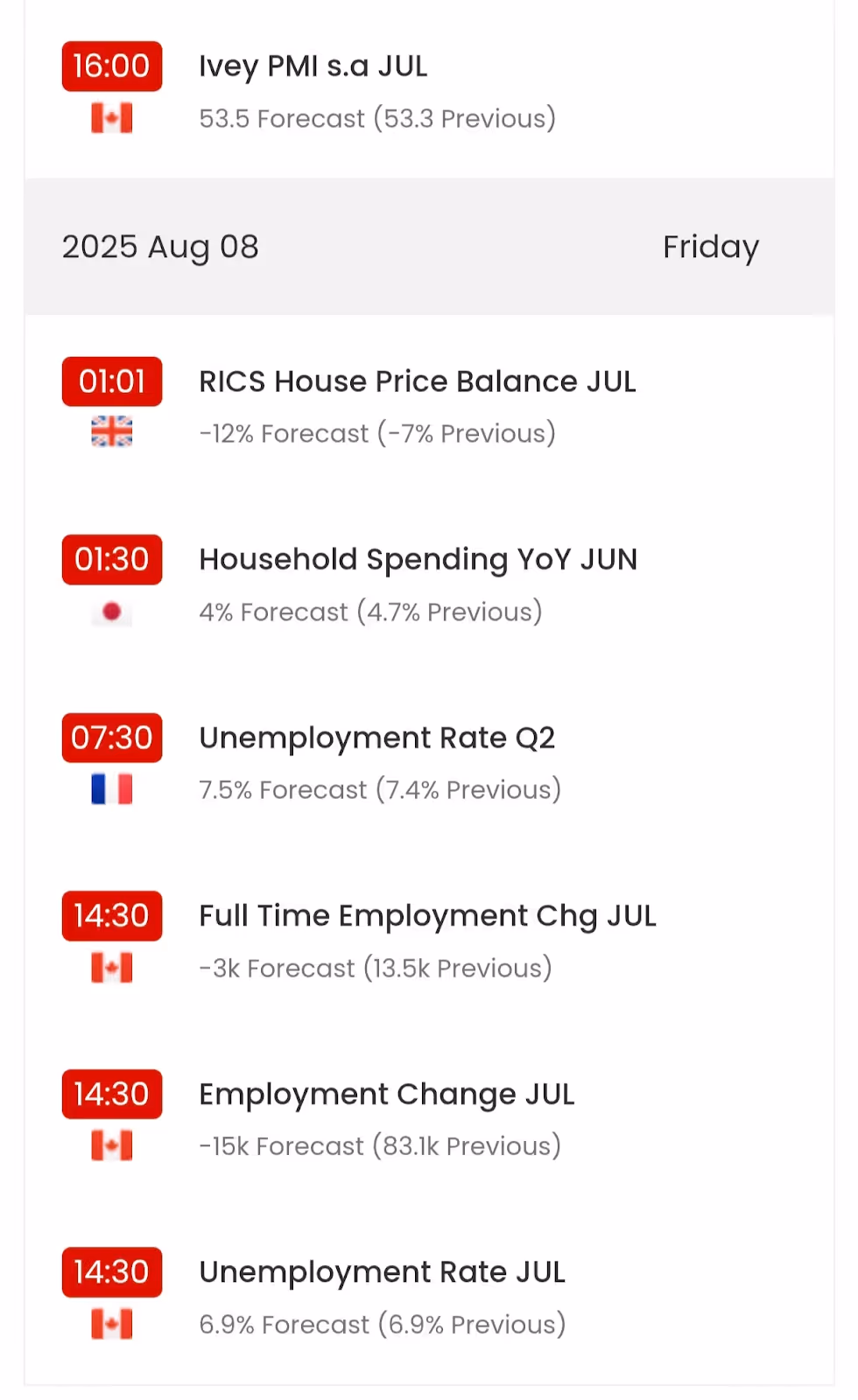View Full Time Employment Chg JUL details
This screenshot has height=1400, width=858.
coord(426,916)
